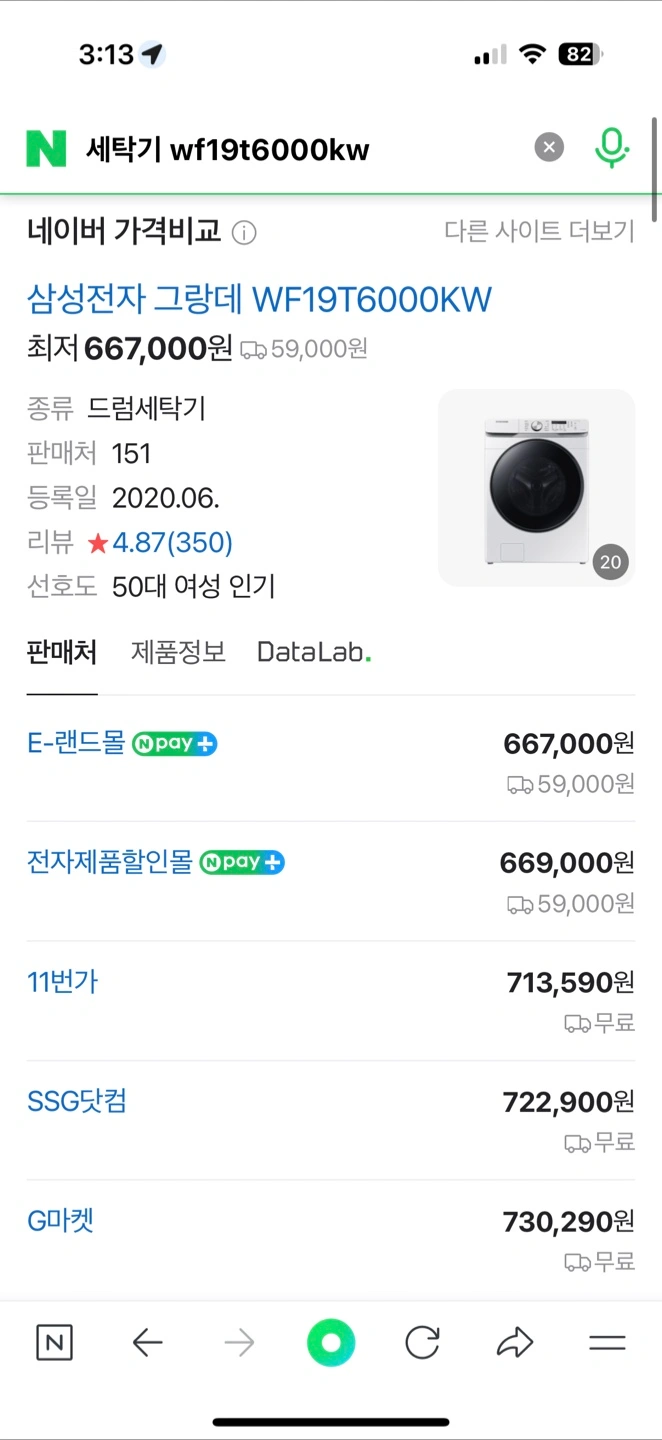Screen dimensions: 662x1440
Task: Switch to the DataLab tab
Action: click(314, 652)
